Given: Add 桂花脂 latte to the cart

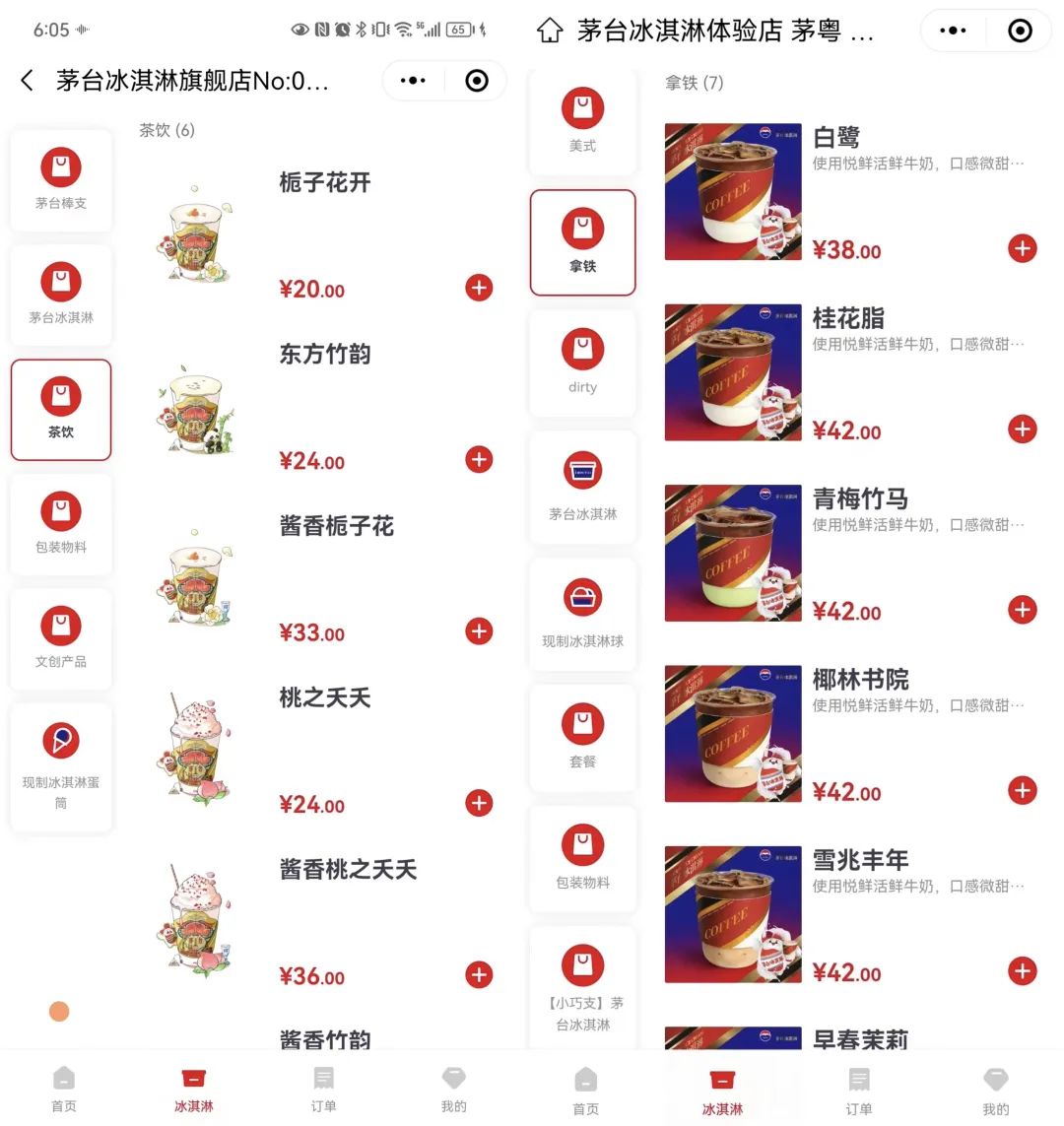Looking at the screenshot, I should (x=1023, y=430).
